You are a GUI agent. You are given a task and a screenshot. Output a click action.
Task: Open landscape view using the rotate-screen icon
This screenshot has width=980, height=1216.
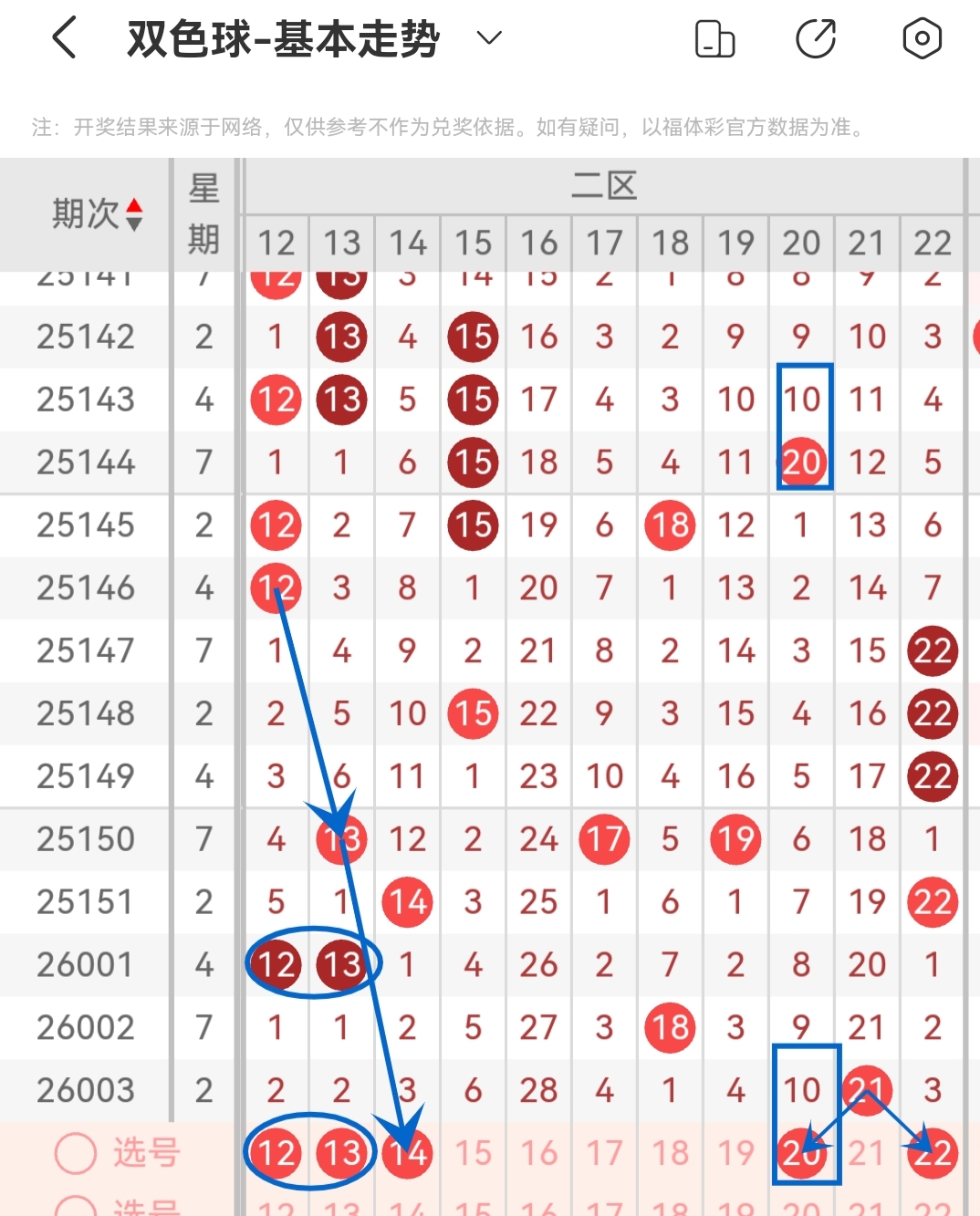tap(714, 40)
